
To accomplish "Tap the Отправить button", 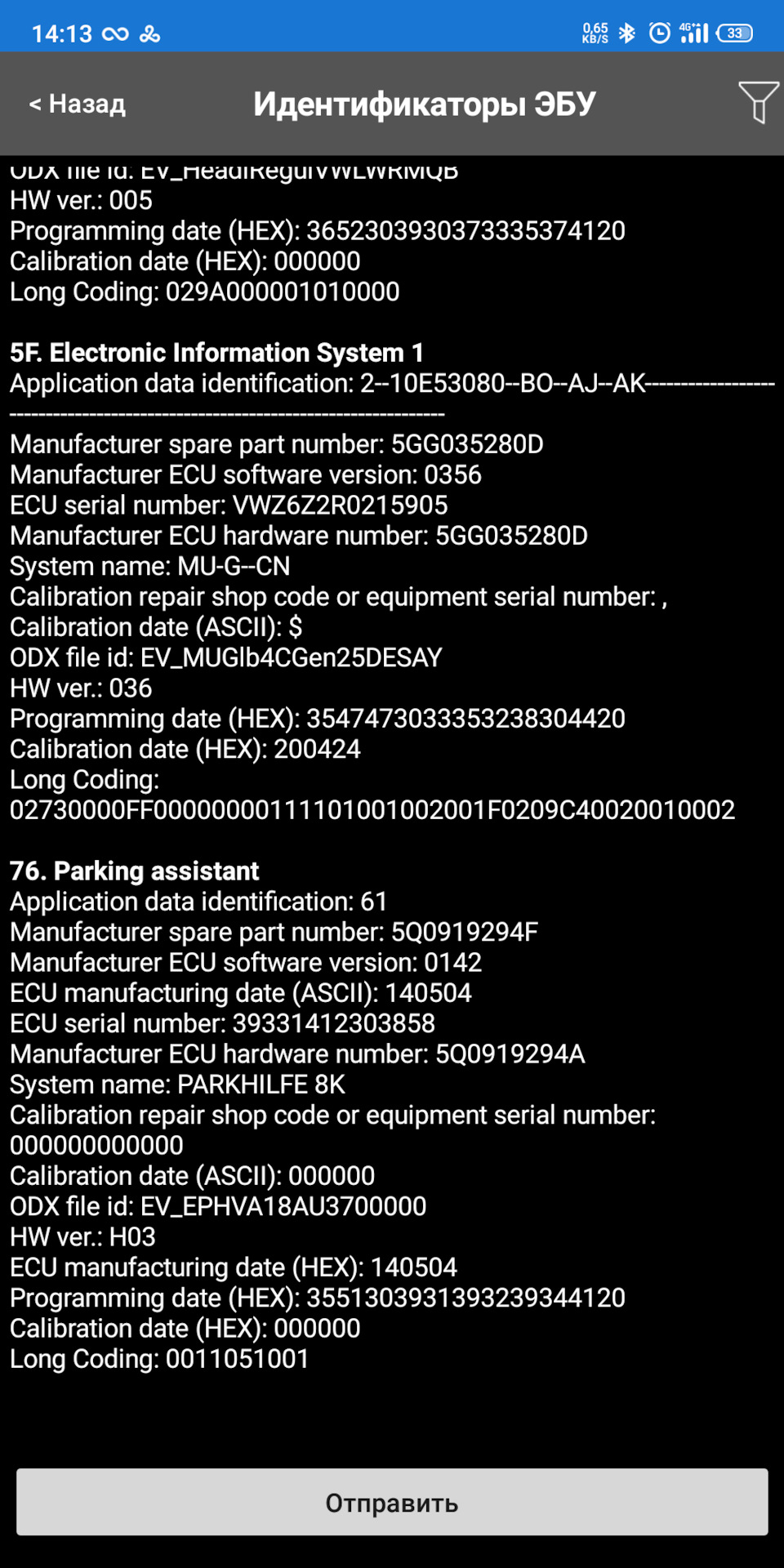I will pos(392,1503).
